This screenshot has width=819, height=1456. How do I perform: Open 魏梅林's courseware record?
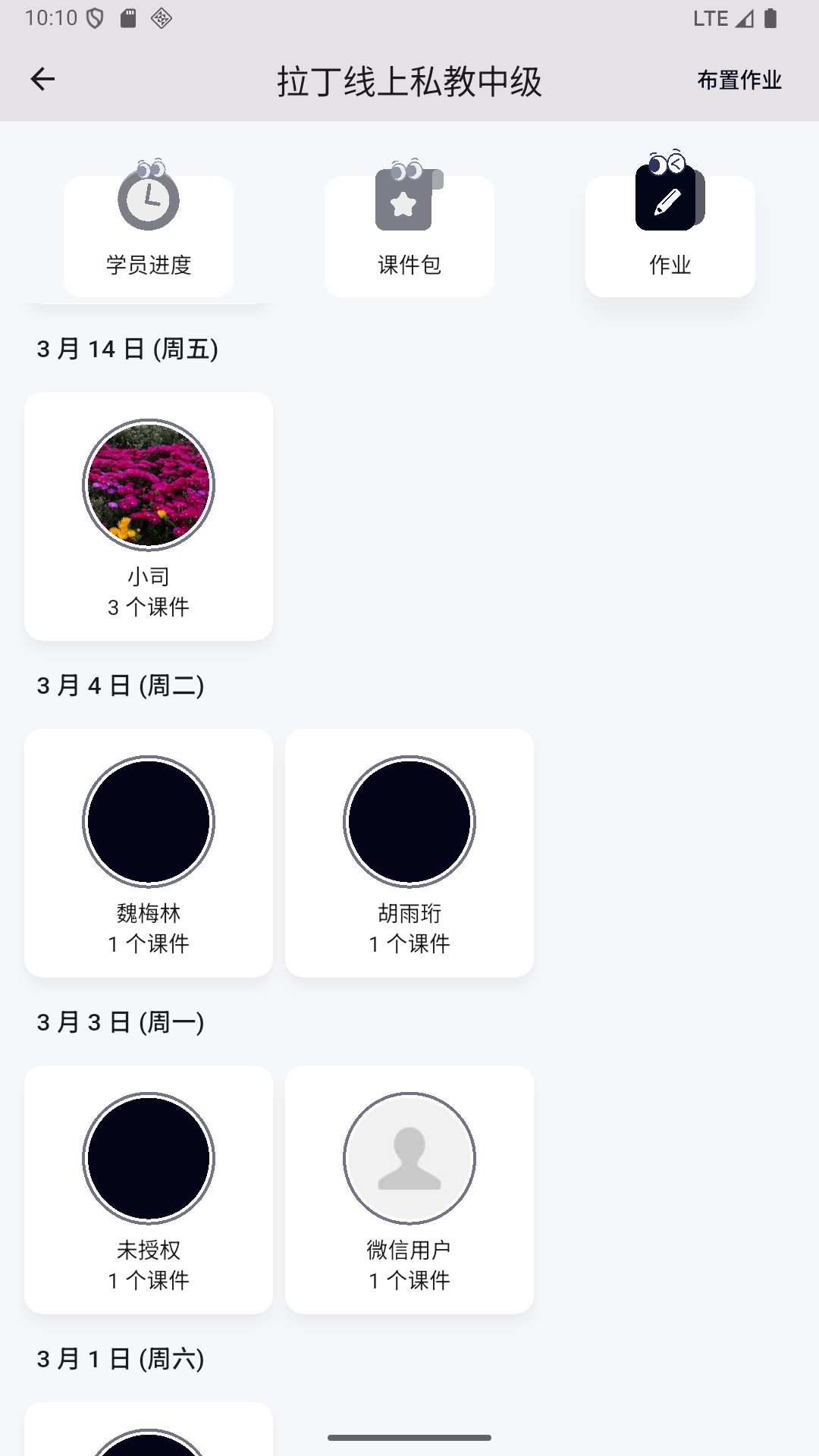(148, 852)
